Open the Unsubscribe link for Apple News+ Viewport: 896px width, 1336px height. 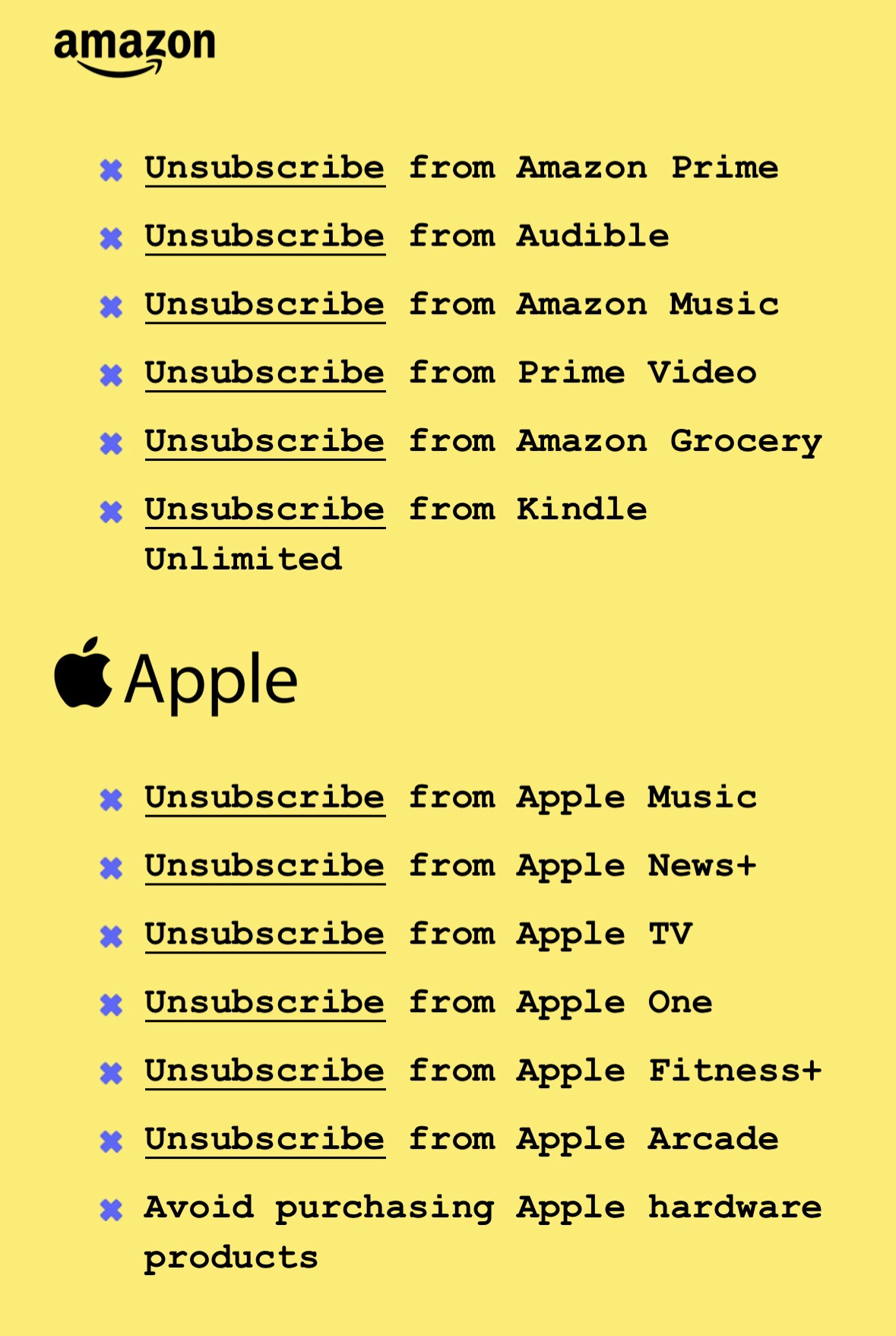click(264, 865)
